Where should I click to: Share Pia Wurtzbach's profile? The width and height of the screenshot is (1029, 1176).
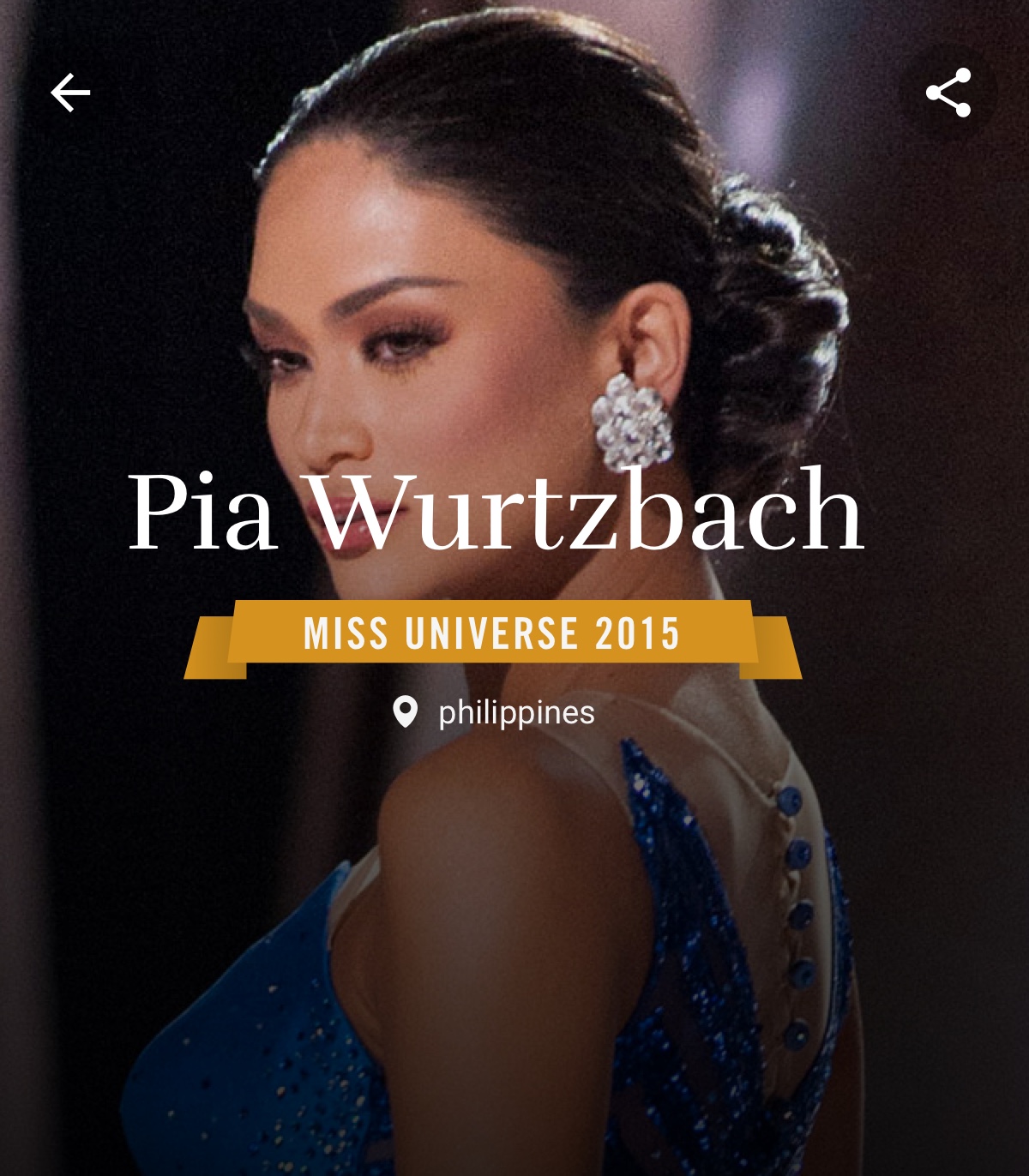point(948,92)
